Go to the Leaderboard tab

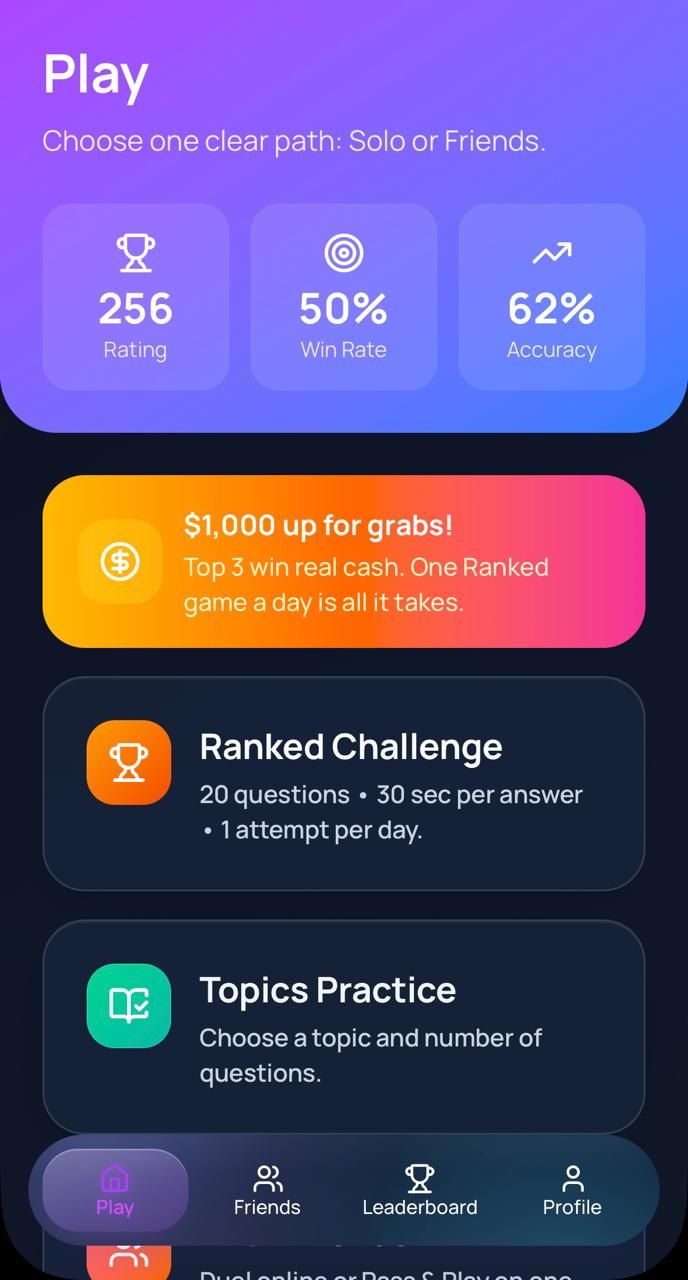(x=419, y=1190)
